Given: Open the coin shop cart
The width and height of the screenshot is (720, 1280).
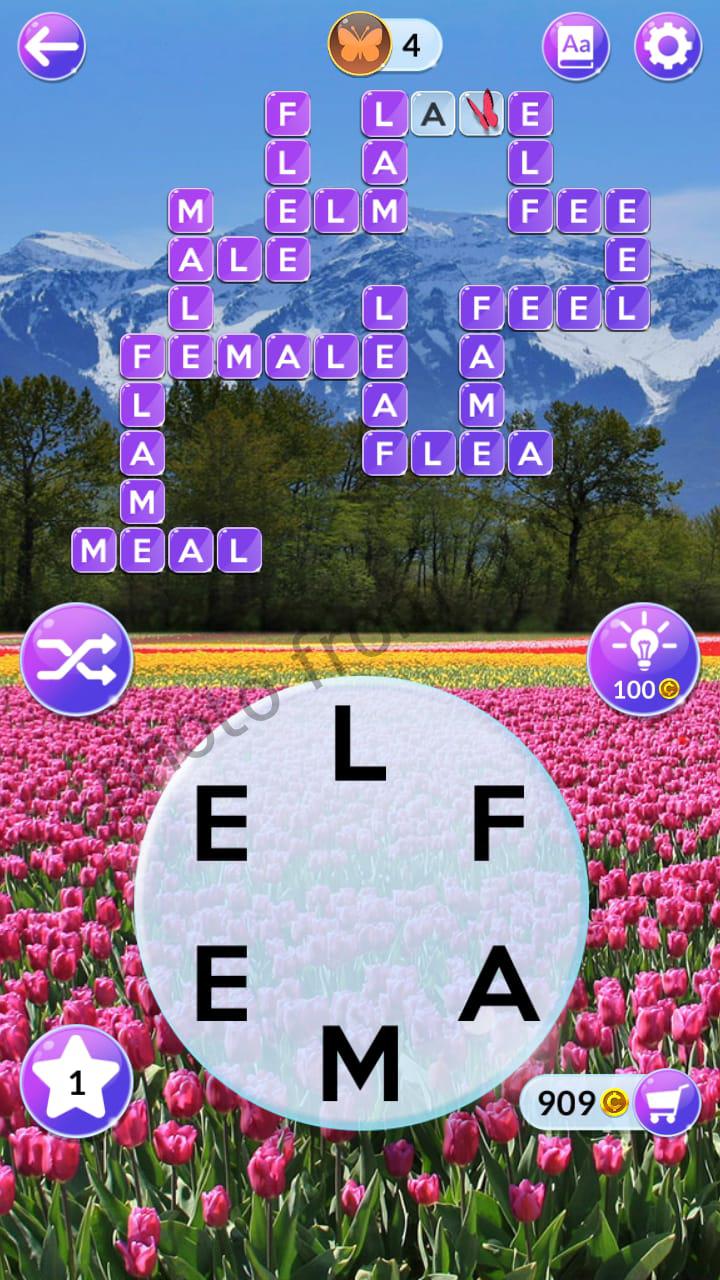Looking at the screenshot, I should 667,1102.
